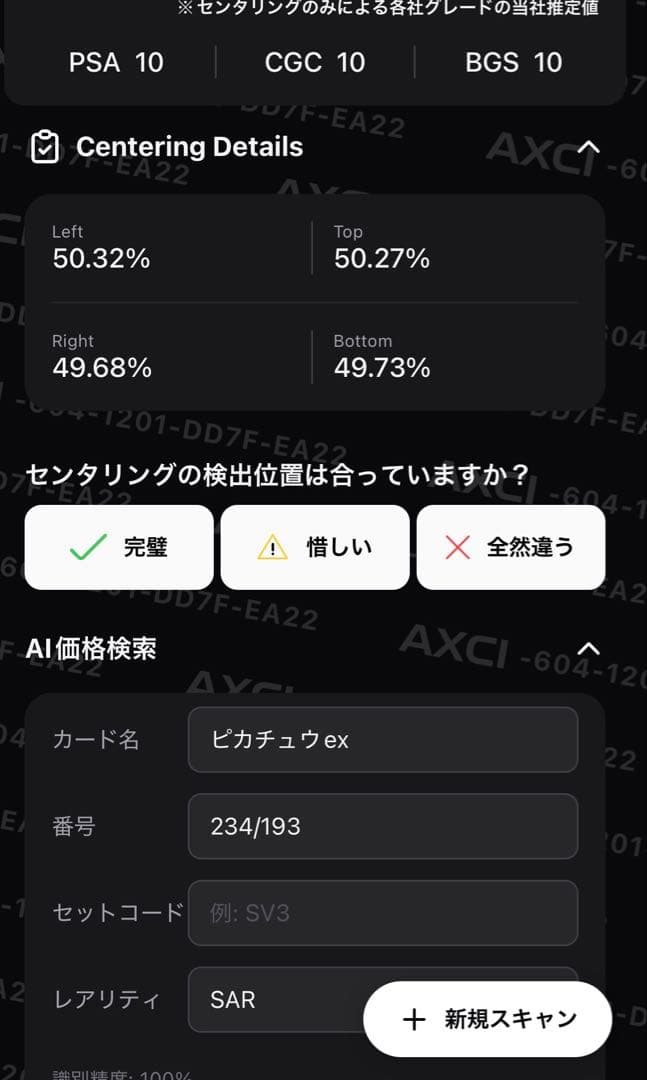Focus the セットコード input field
The height and width of the screenshot is (1080, 647).
point(383,913)
